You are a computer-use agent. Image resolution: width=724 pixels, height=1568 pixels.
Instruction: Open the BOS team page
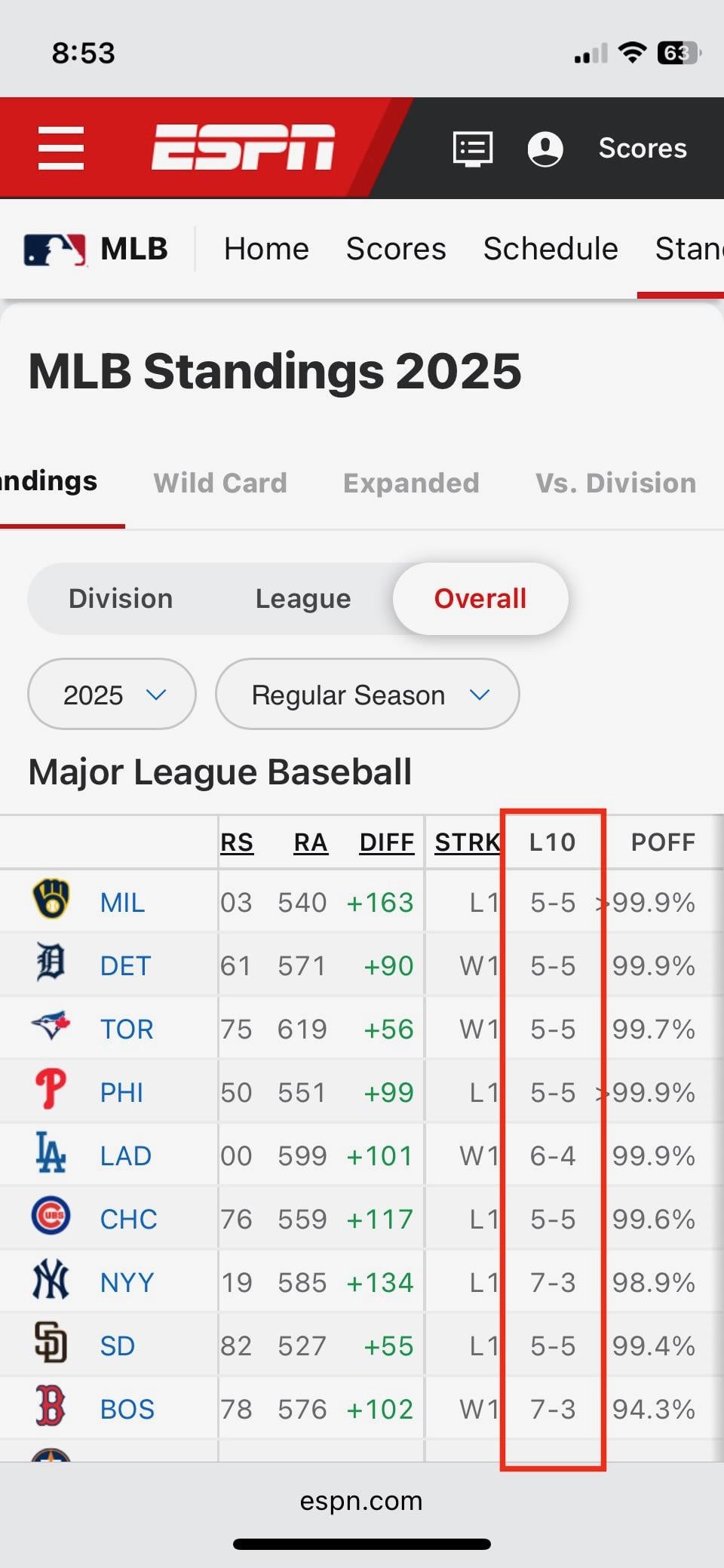[x=127, y=1410]
